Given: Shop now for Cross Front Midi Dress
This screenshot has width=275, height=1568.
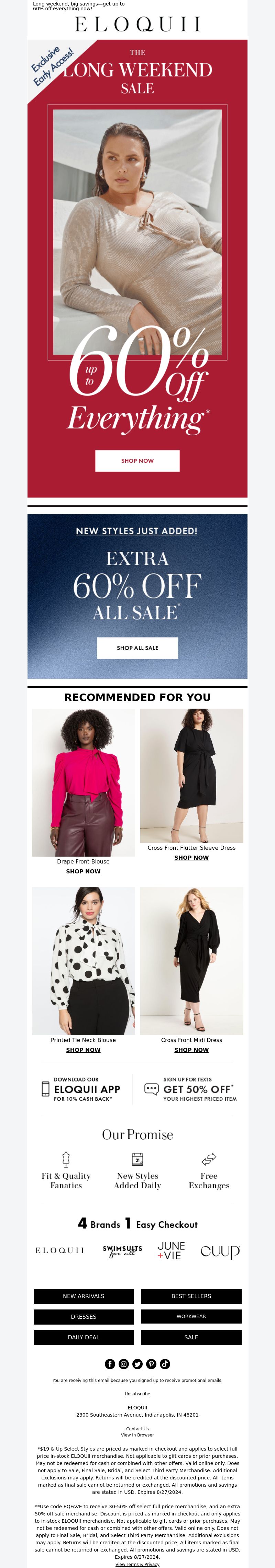Looking at the screenshot, I should click(x=191, y=1049).
